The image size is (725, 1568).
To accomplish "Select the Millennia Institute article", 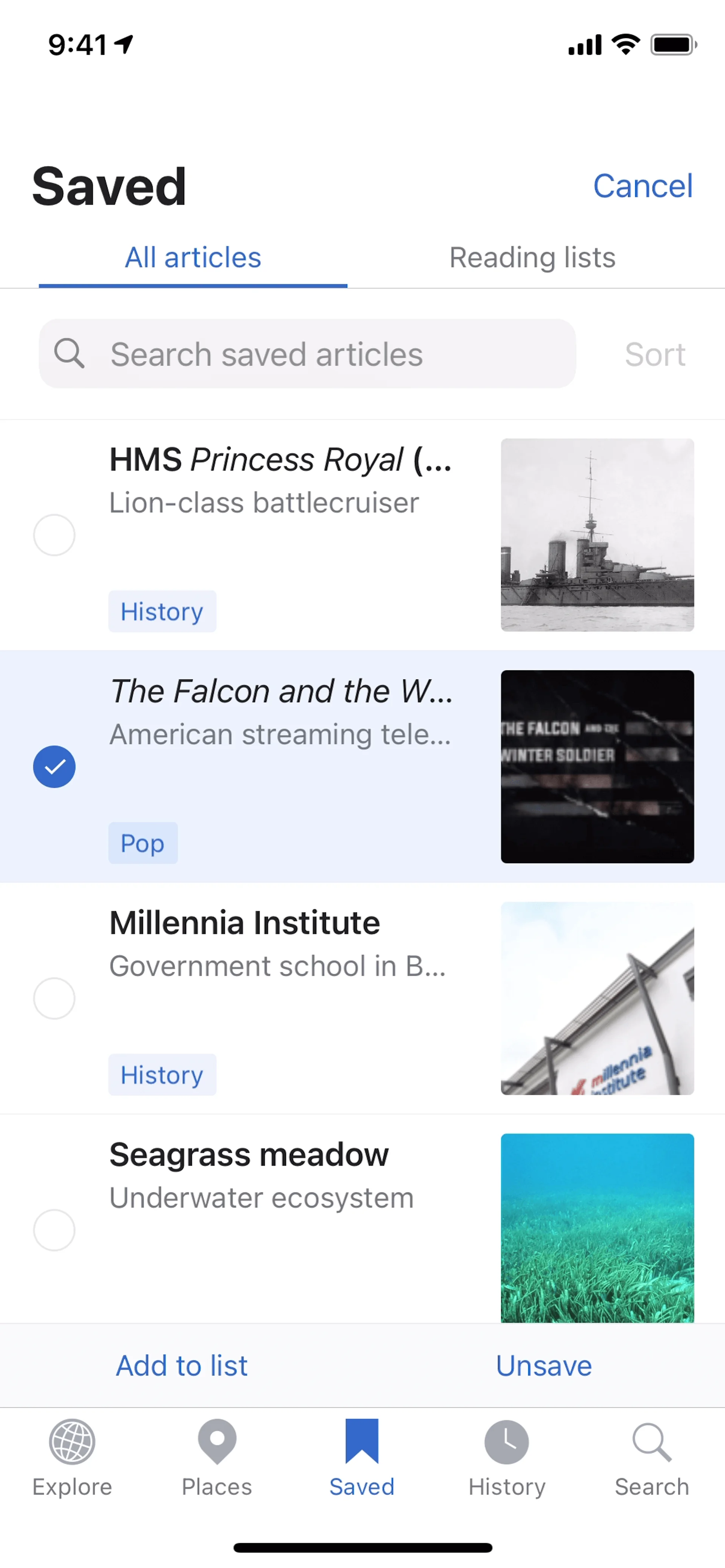I will click(54, 998).
